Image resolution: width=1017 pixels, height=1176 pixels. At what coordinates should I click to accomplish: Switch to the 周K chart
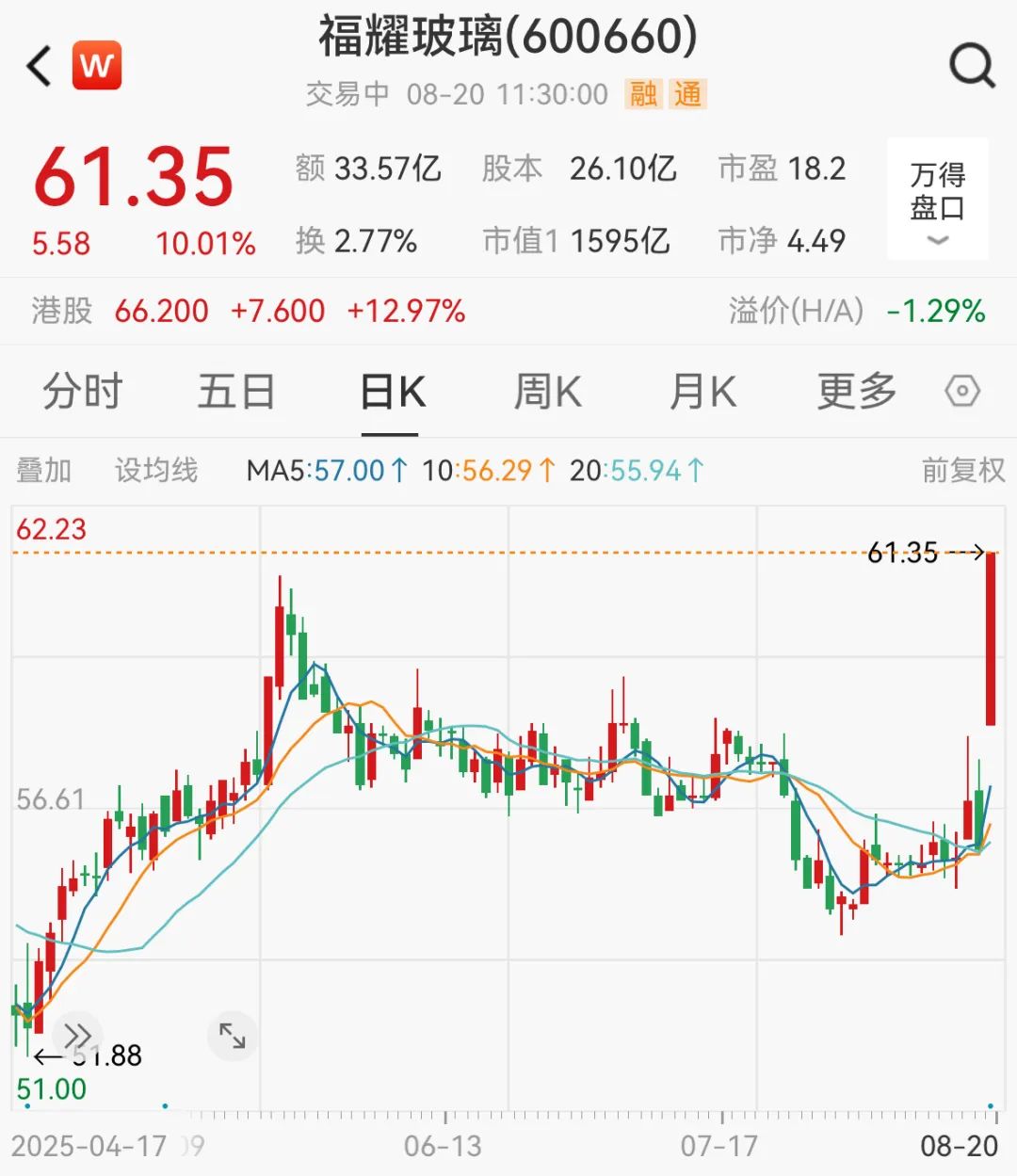click(547, 392)
